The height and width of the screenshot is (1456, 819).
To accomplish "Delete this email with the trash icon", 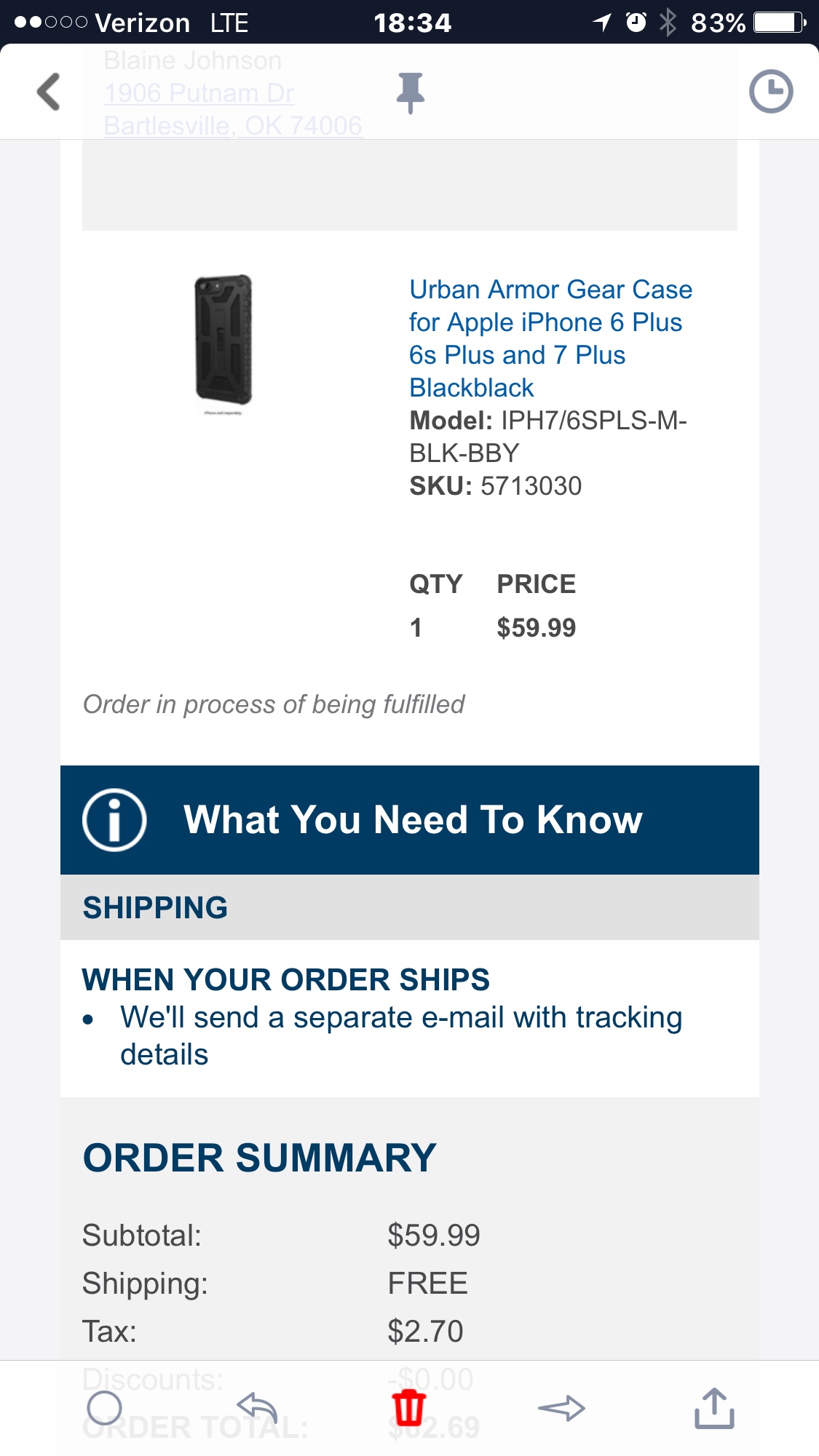I will click(x=408, y=1408).
